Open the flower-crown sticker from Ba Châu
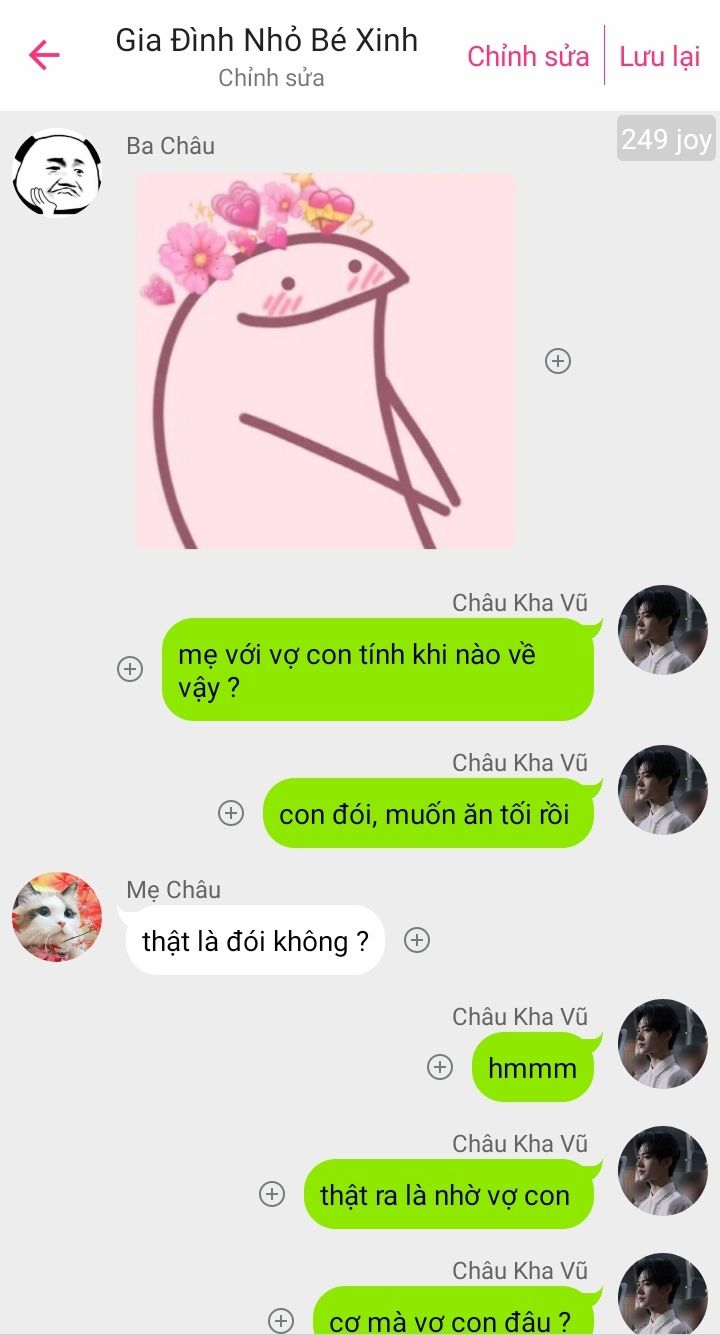Viewport: 720px width, 1335px height. coord(326,361)
